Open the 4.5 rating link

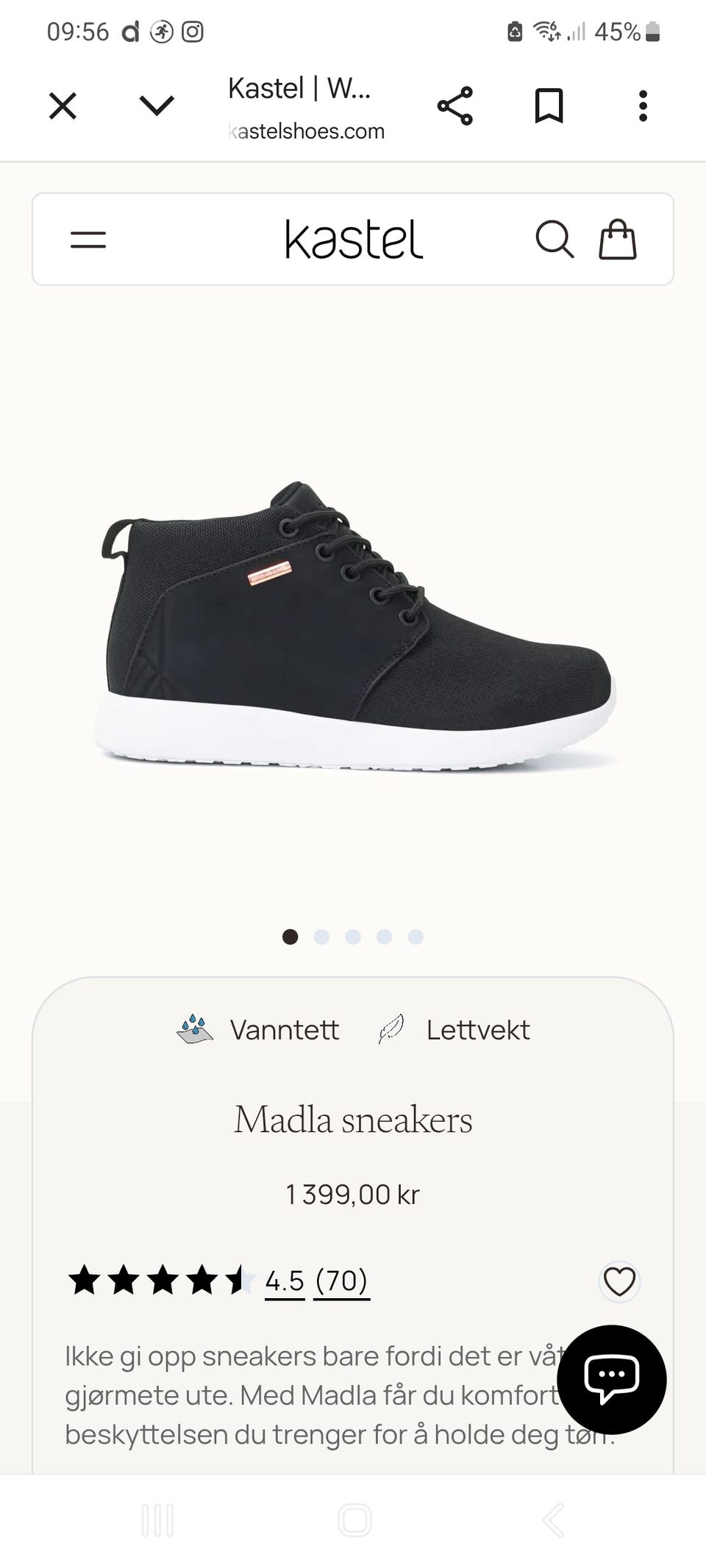coord(285,1281)
